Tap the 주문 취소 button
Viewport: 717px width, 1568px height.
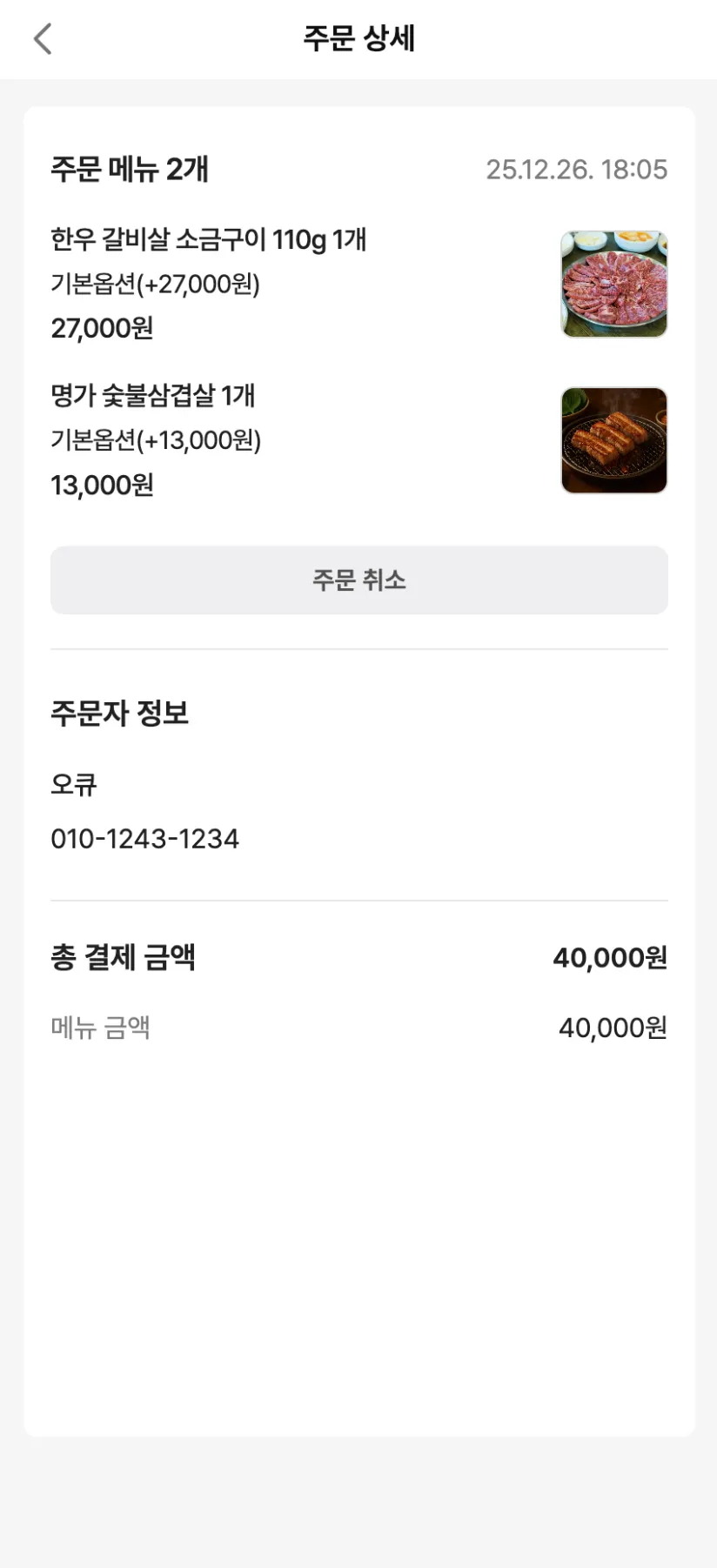point(358,580)
